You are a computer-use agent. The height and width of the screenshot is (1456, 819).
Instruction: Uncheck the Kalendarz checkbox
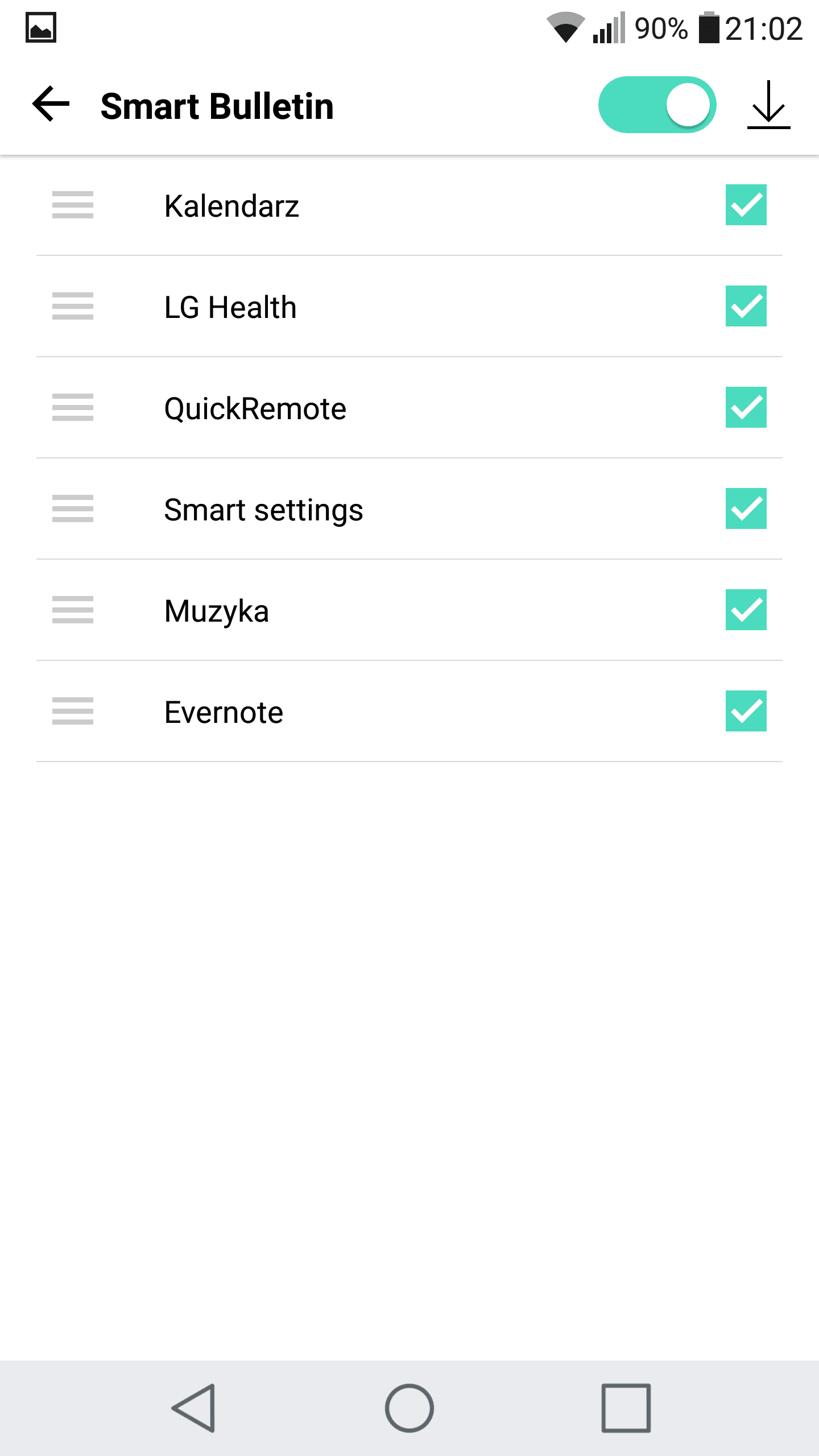click(746, 205)
